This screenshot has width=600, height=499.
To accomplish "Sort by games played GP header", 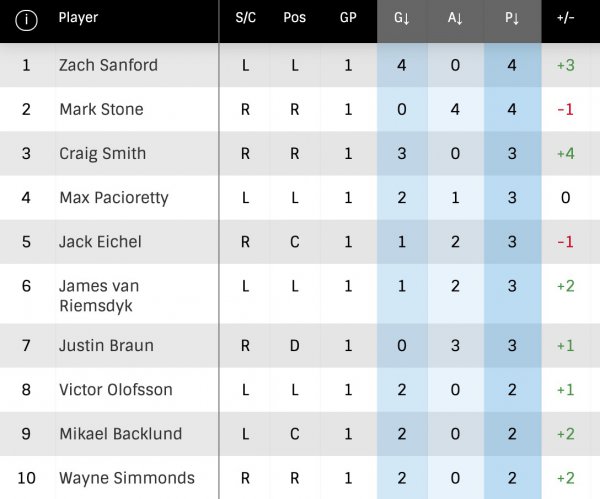I will click(x=348, y=18).
